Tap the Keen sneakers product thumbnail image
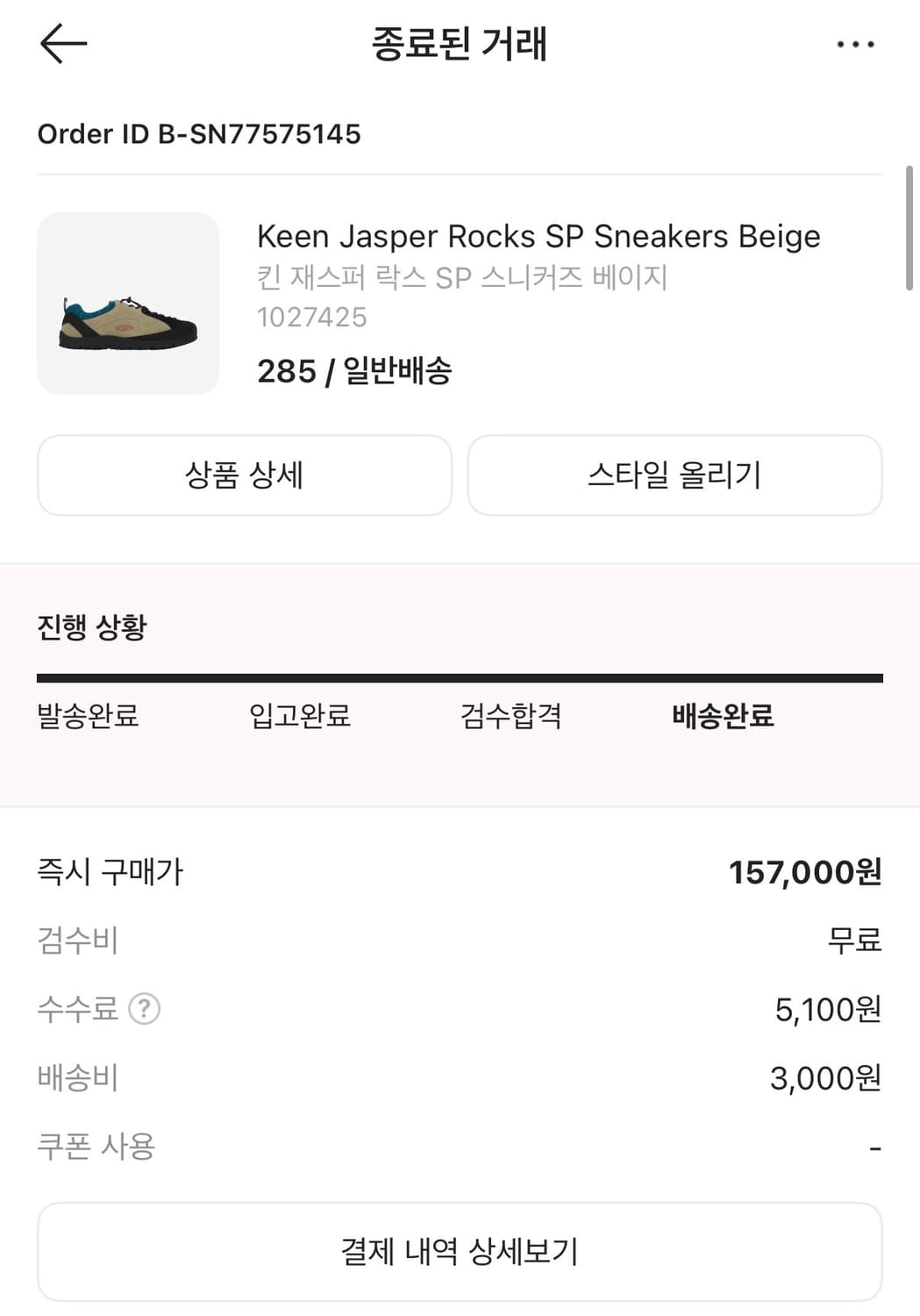920x1316 pixels. point(128,302)
